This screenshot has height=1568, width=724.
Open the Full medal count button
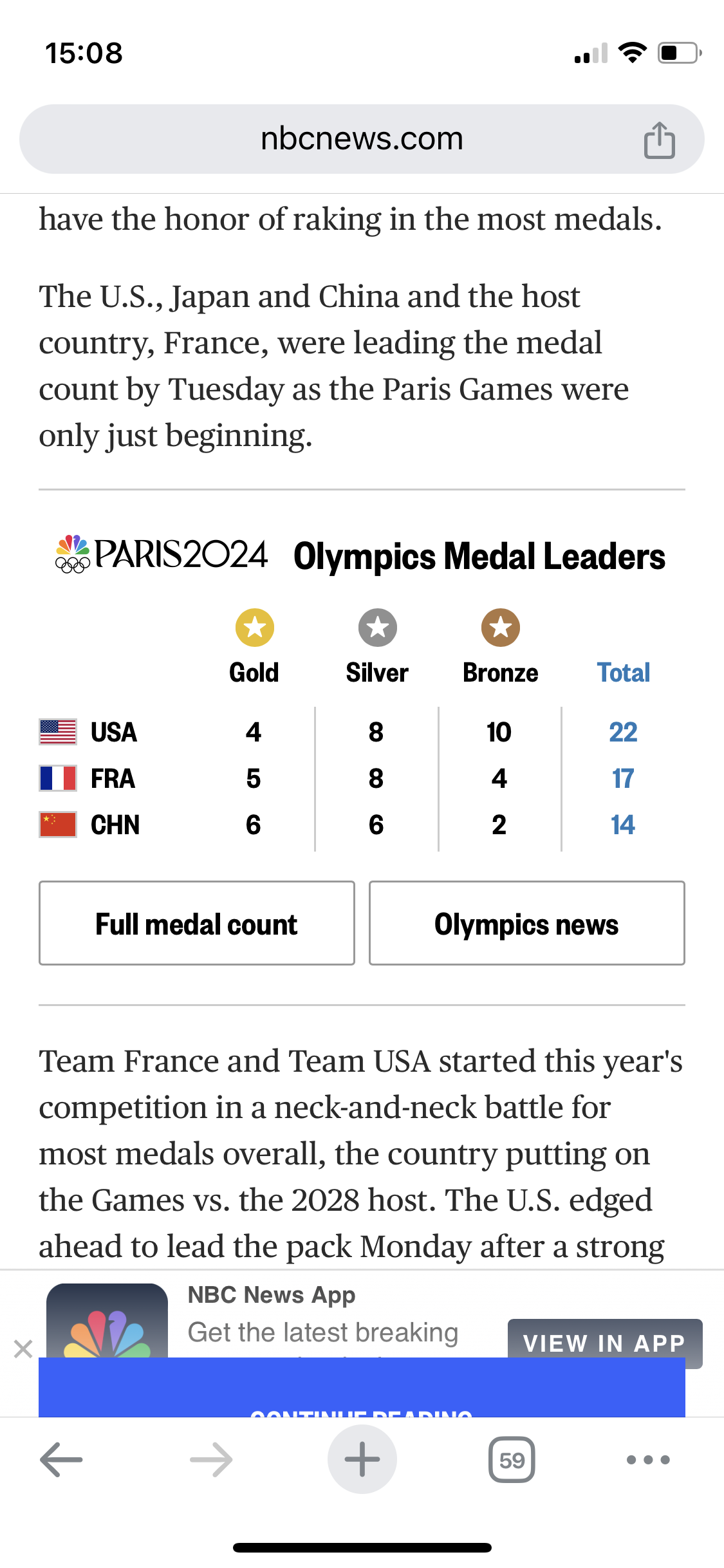[x=197, y=923]
